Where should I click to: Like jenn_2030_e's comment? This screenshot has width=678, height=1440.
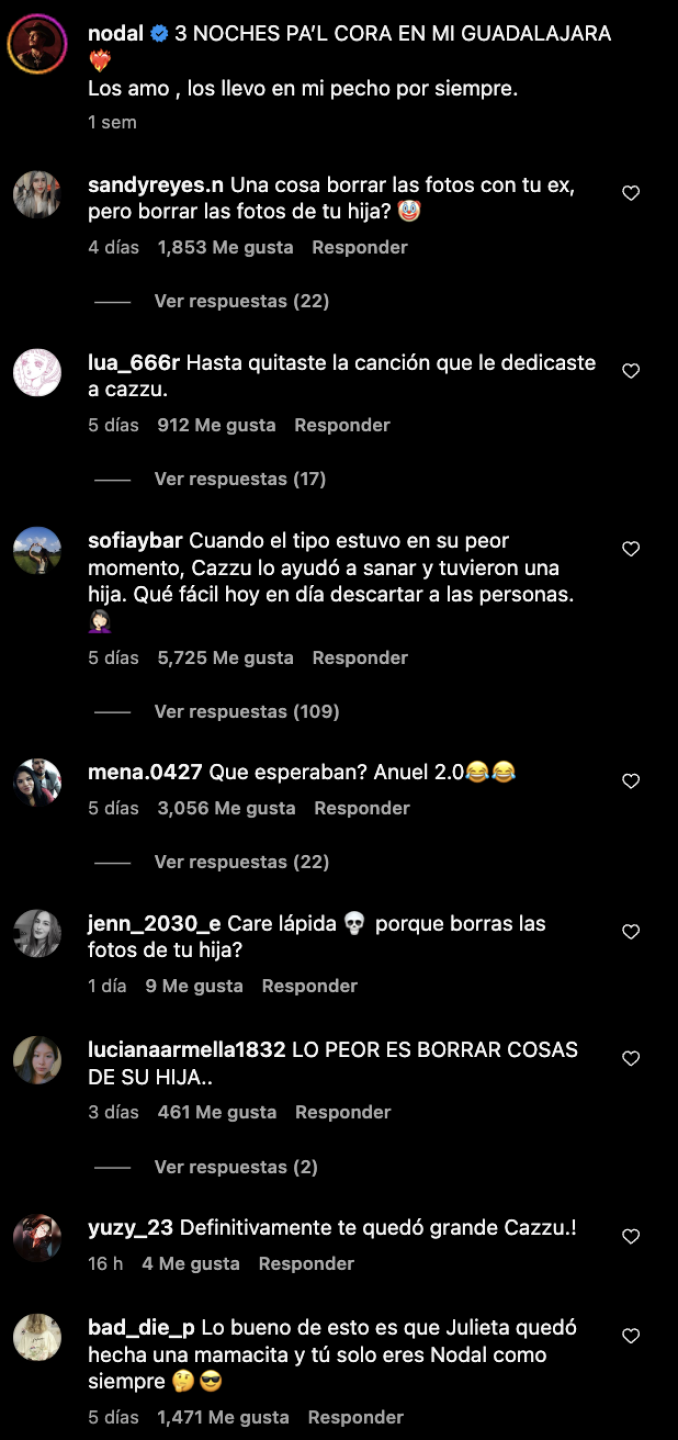(631, 932)
